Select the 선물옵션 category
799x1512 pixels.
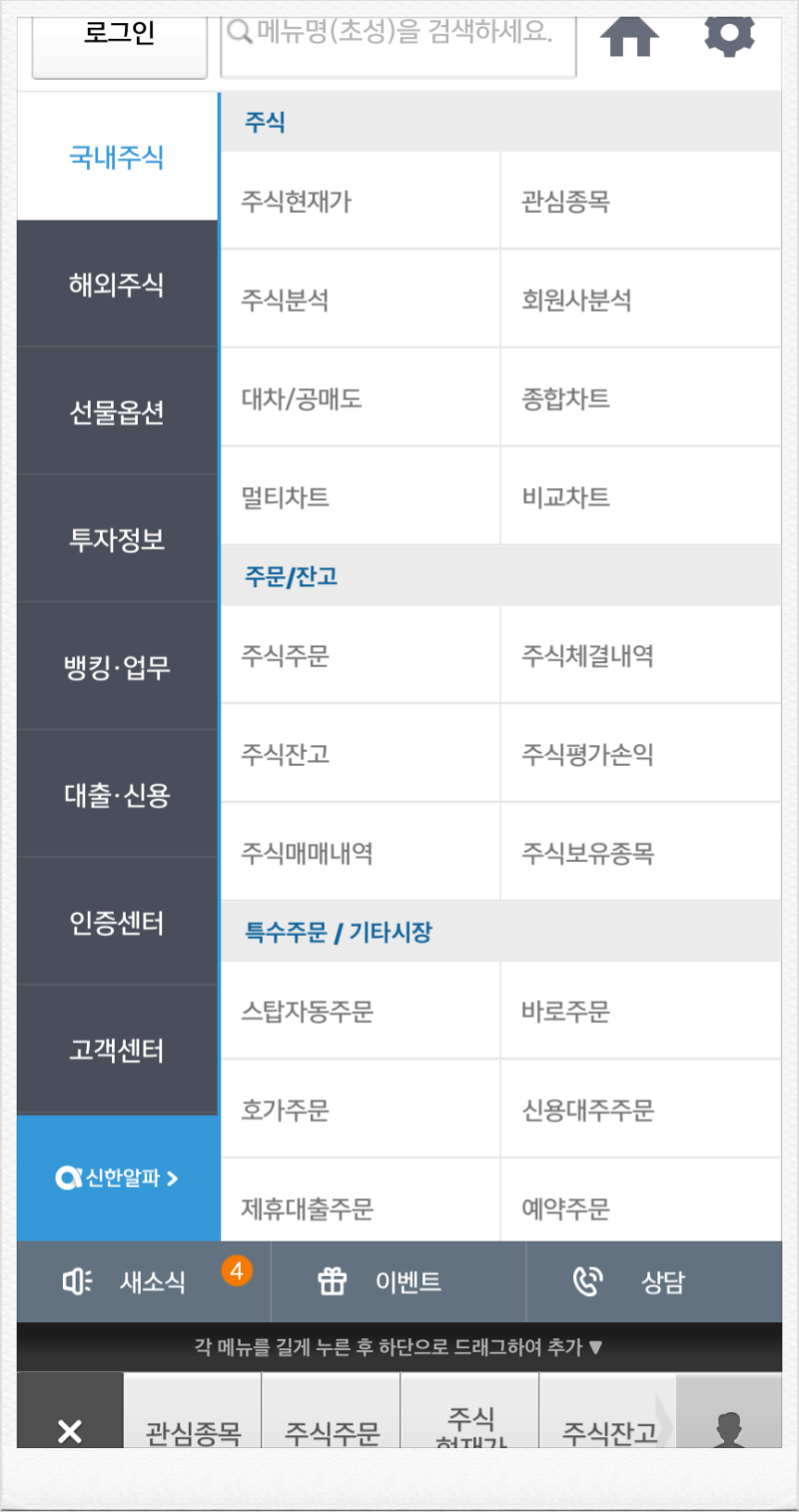pos(117,412)
